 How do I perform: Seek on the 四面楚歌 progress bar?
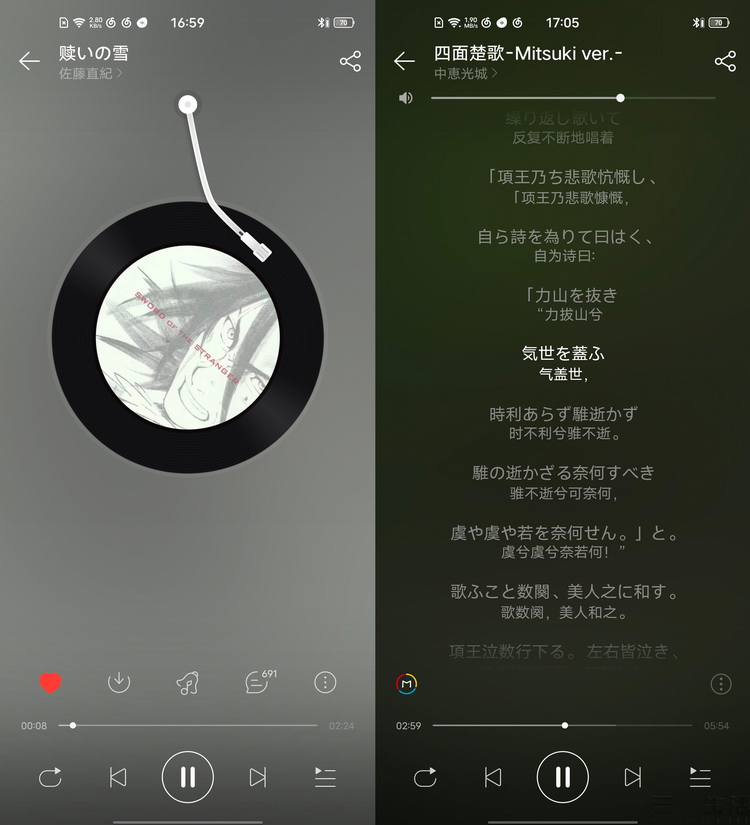click(x=565, y=725)
